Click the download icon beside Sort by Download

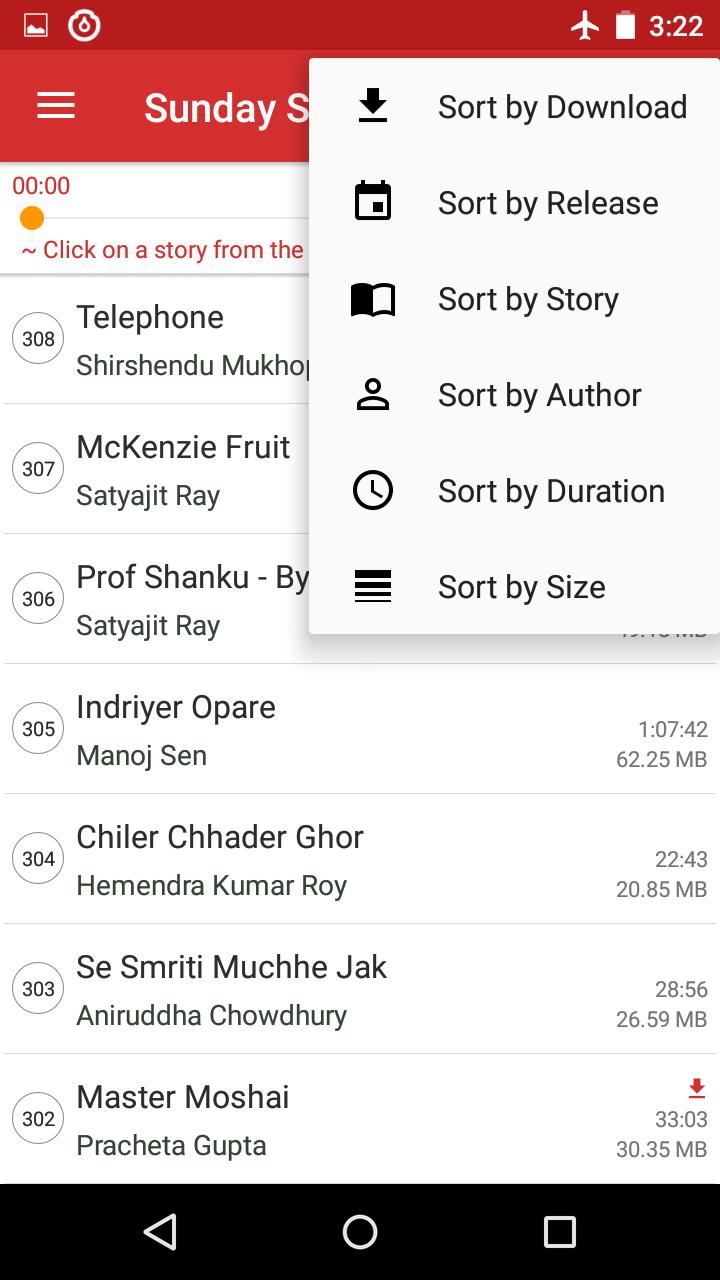click(373, 105)
